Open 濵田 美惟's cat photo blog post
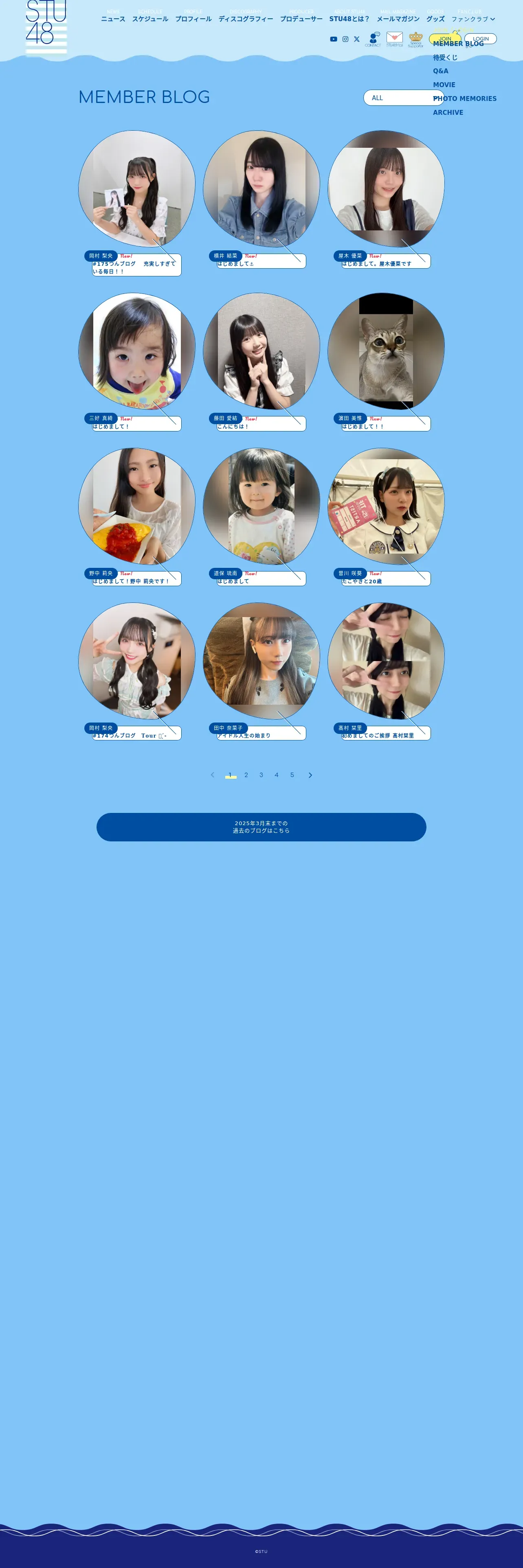This screenshot has height=1568, width=523. click(386, 362)
